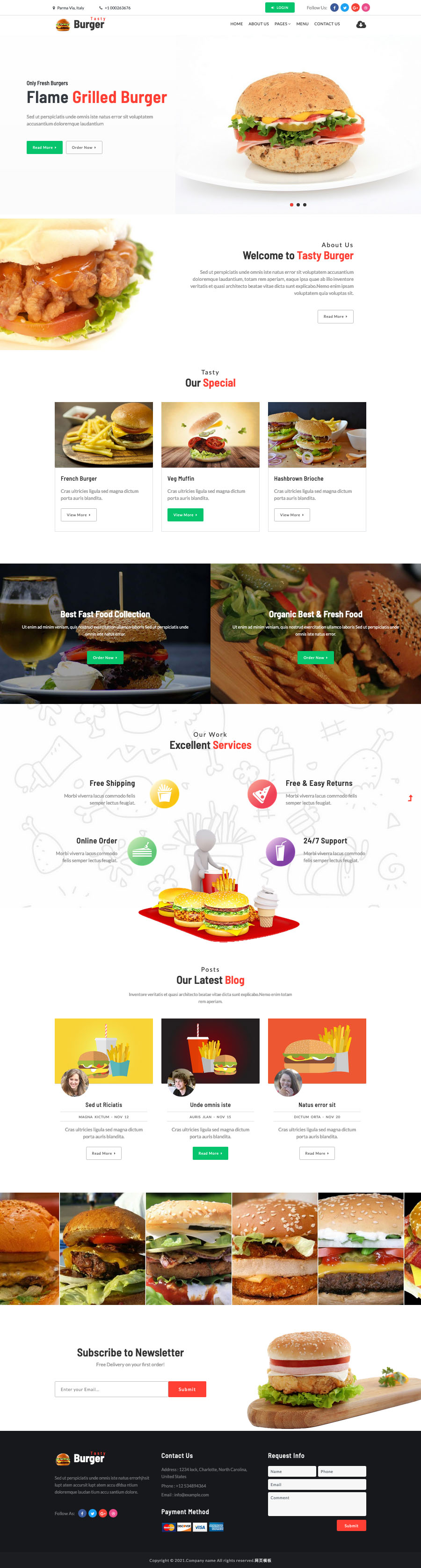The image size is (421, 1568).
Task: Tap the cloud download icon
Action: pyautogui.click(x=361, y=24)
